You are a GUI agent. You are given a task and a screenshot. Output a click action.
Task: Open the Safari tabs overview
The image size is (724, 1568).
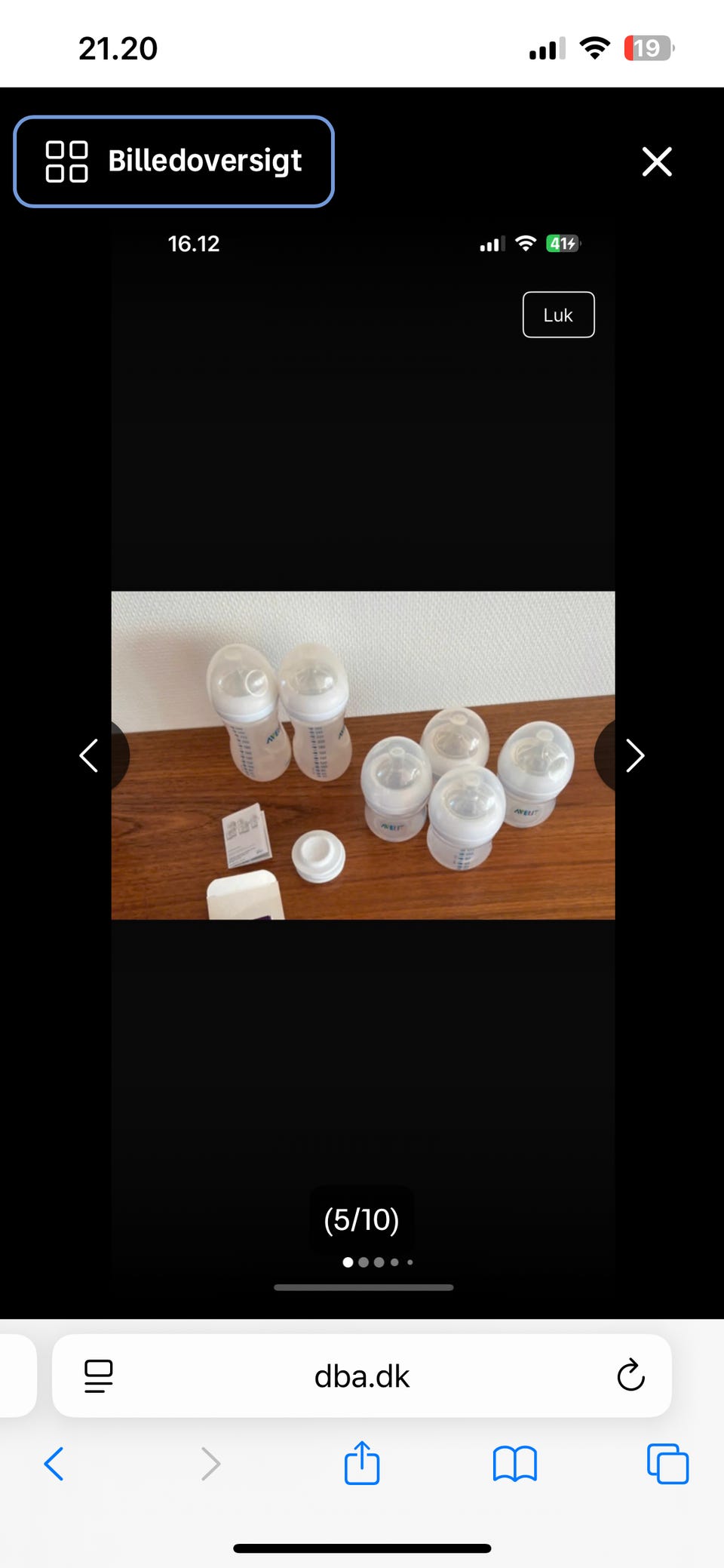667,1464
